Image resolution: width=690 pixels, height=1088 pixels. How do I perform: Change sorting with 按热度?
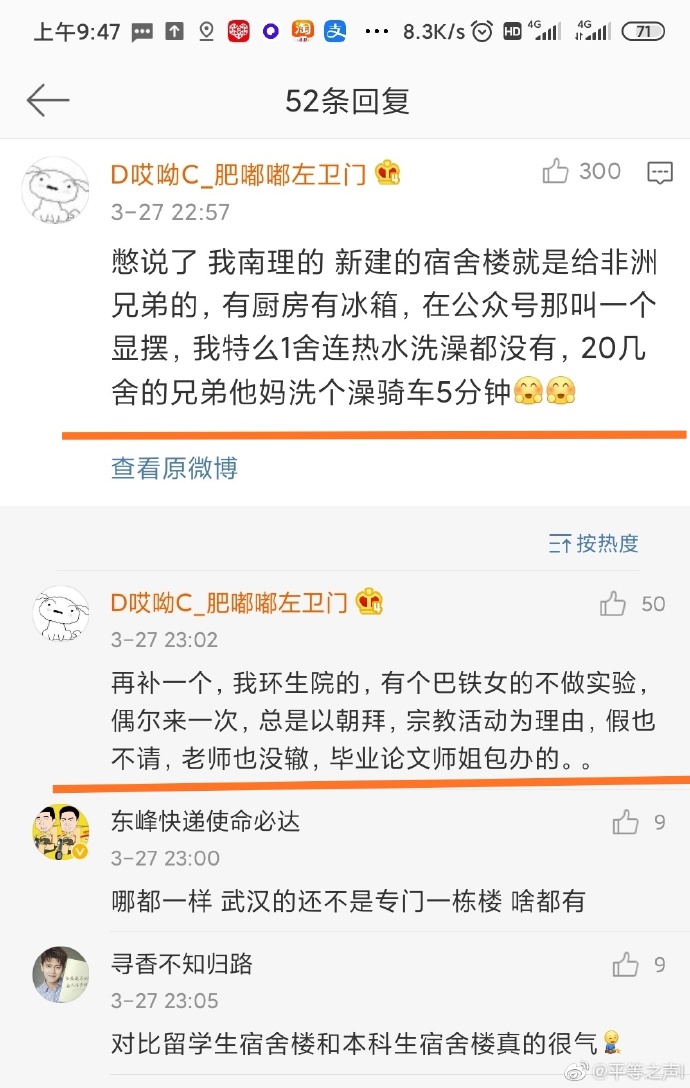(x=594, y=543)
